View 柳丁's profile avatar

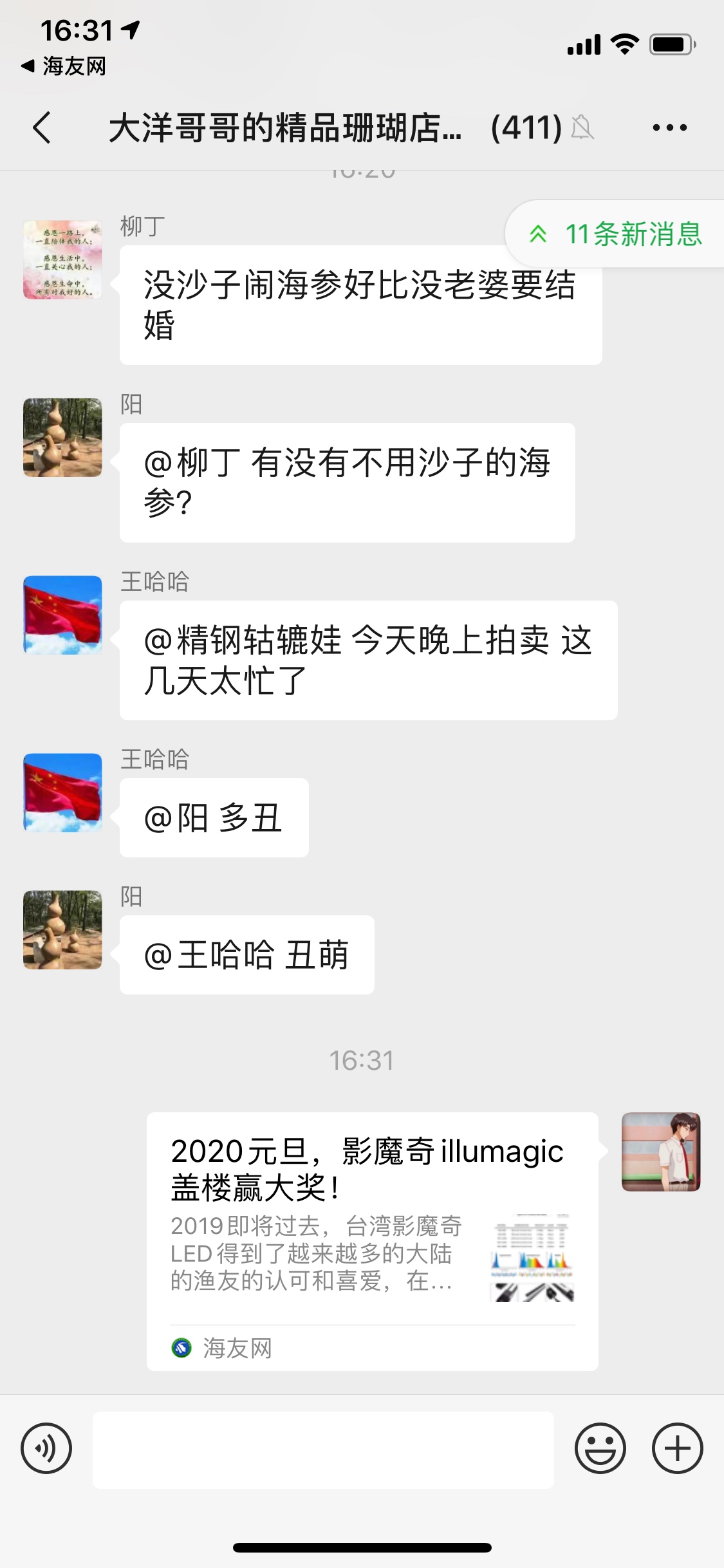point(62,260)
